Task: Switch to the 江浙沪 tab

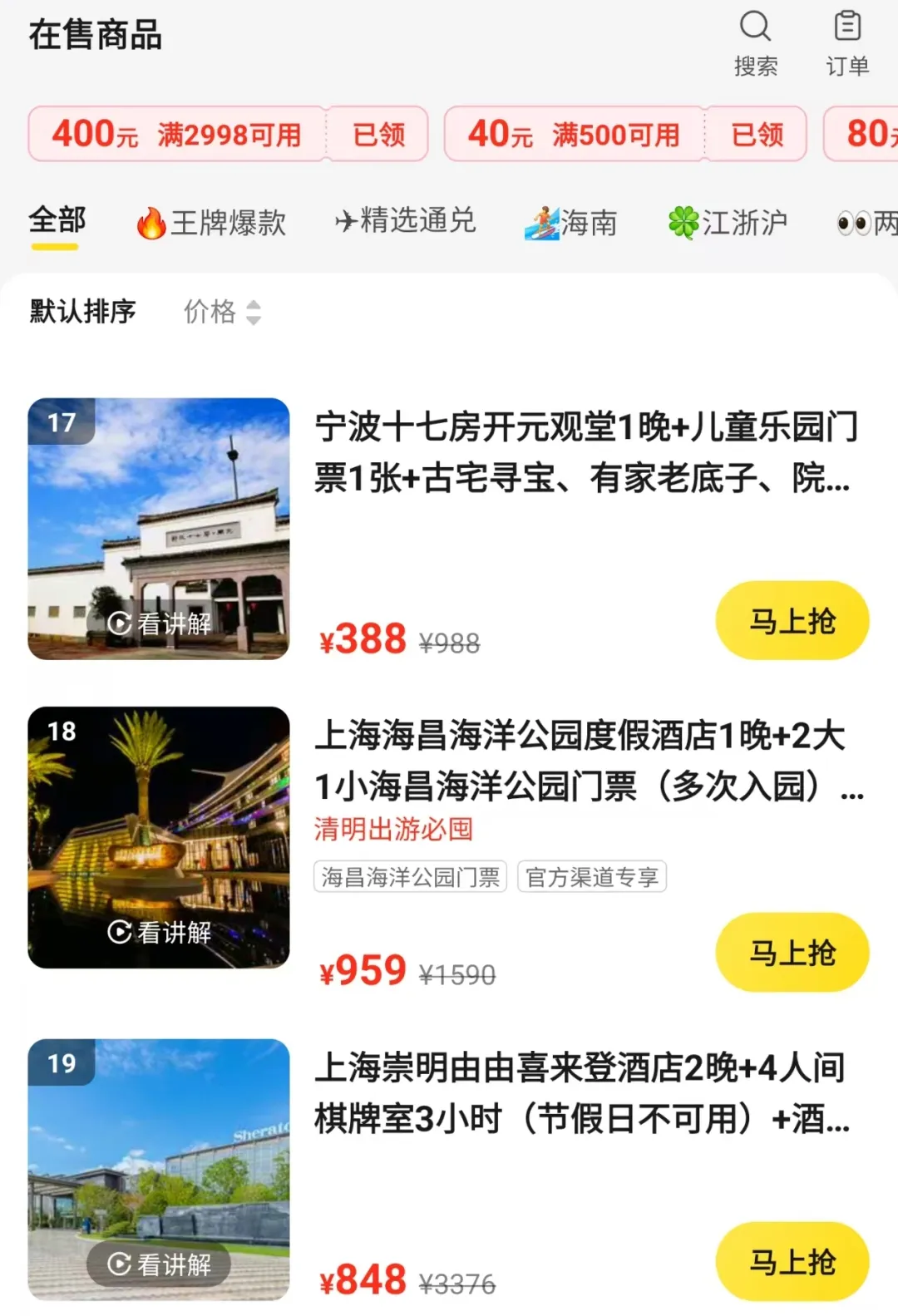Action: coord(727,223)
